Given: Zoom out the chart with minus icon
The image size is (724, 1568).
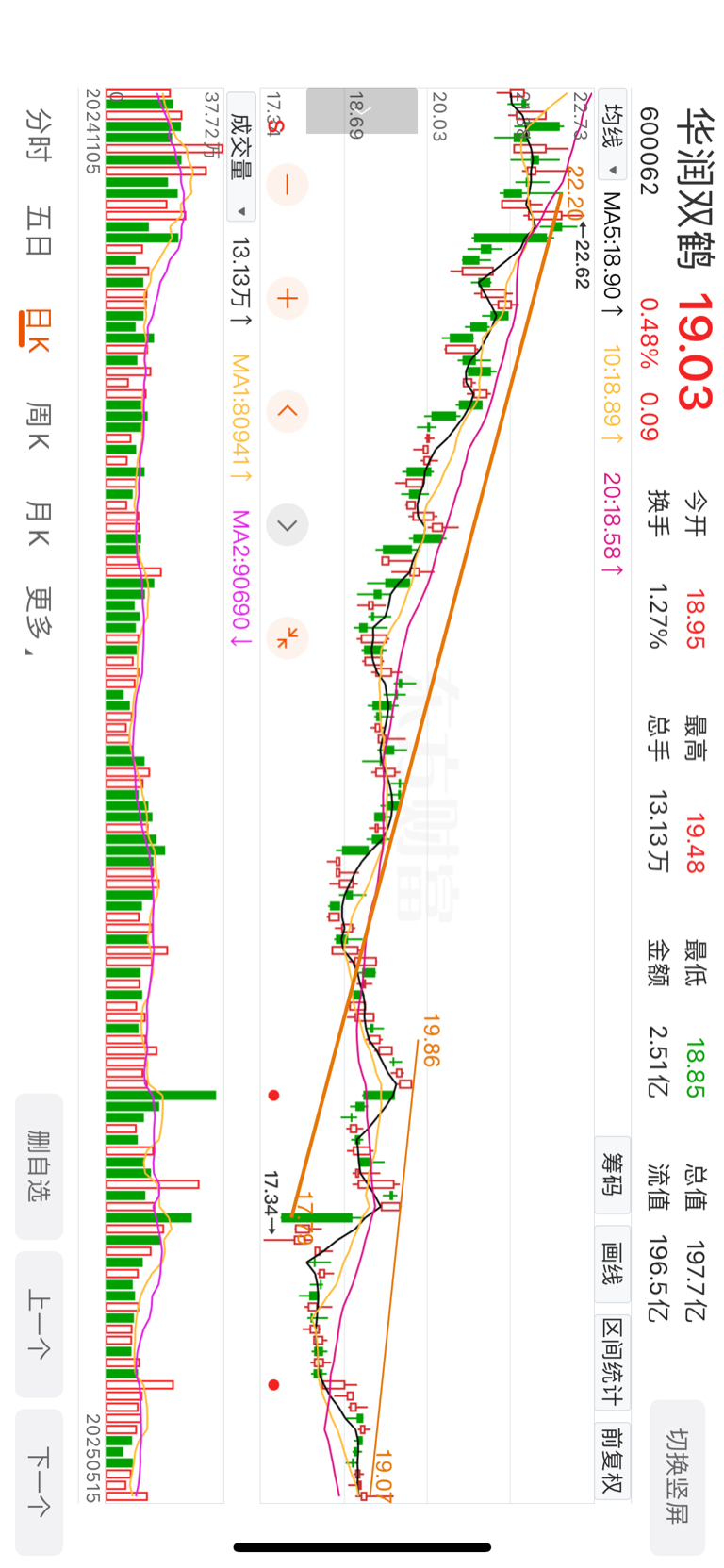Looking at the screenshot, I should (x=288, y=185).
